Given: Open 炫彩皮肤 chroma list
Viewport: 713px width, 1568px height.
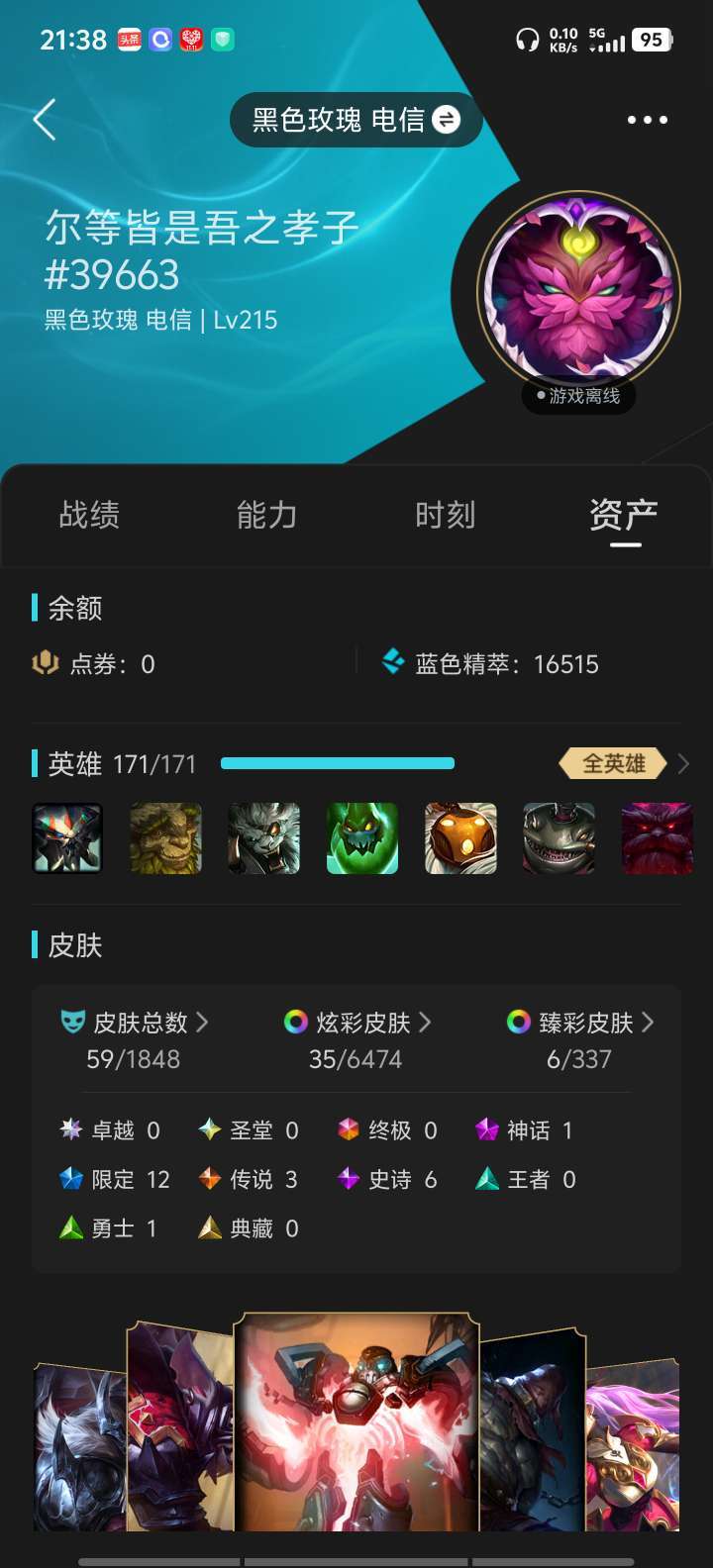Looking at the screenshot, I should click(357, 1023).
